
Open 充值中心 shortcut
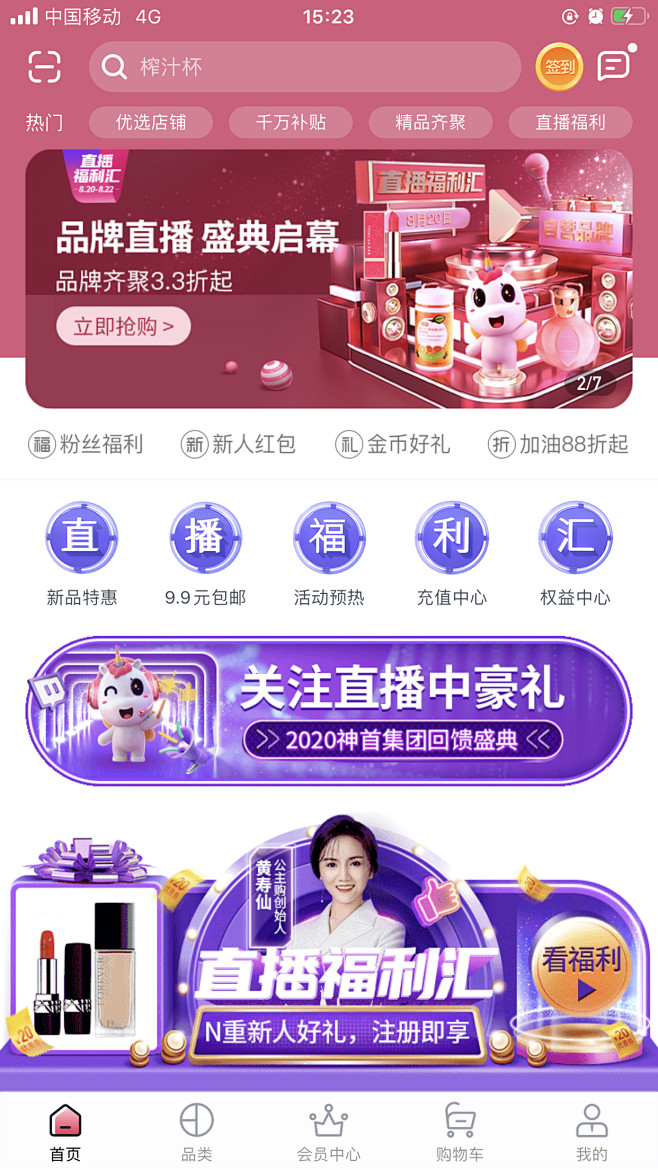452,554
